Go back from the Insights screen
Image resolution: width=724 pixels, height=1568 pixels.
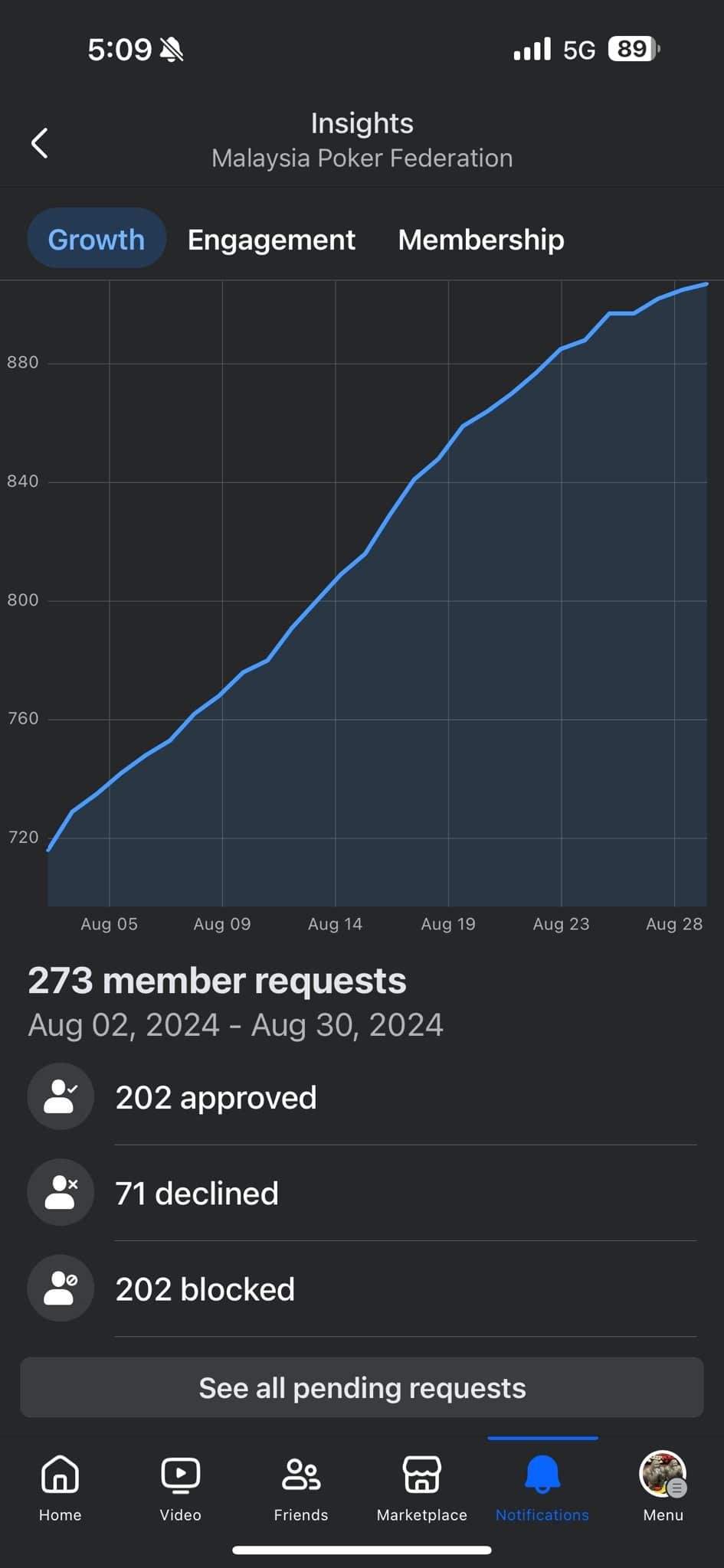(40, 142)
